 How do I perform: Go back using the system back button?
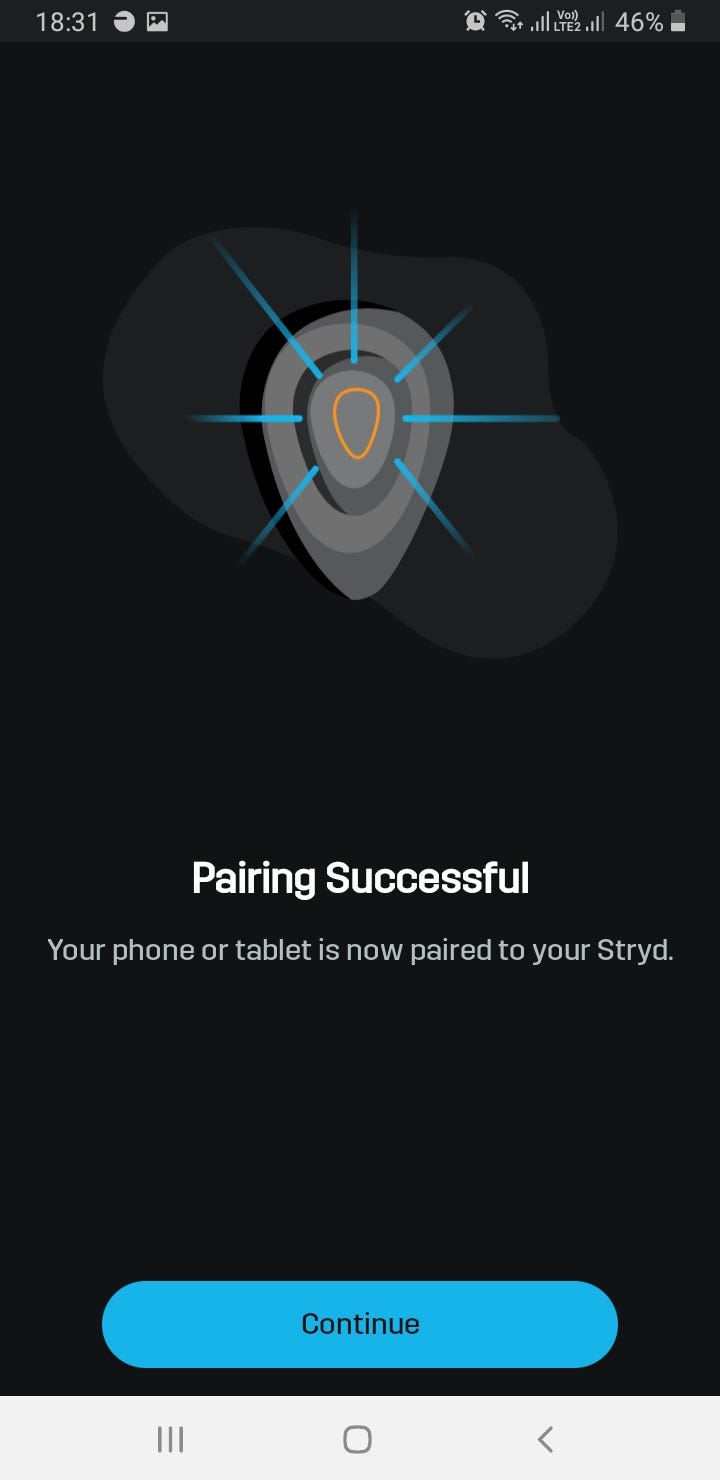tap(545, 1439)
